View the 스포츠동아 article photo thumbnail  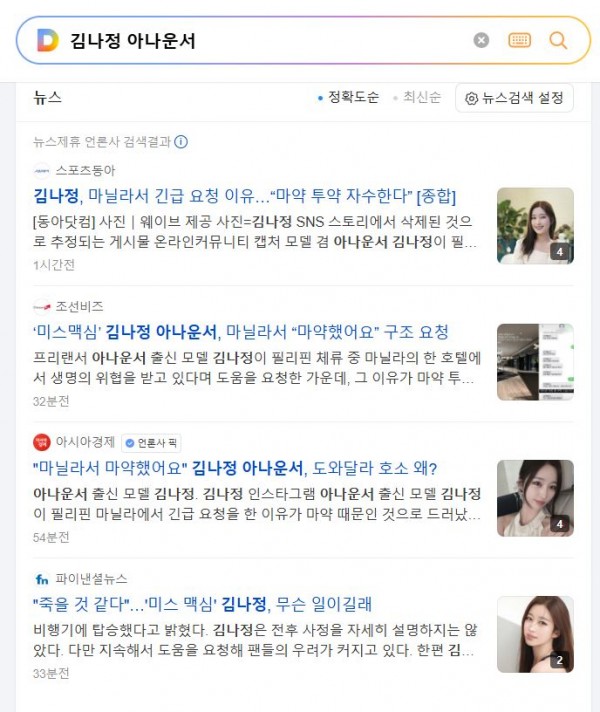[x=535, y=225]
